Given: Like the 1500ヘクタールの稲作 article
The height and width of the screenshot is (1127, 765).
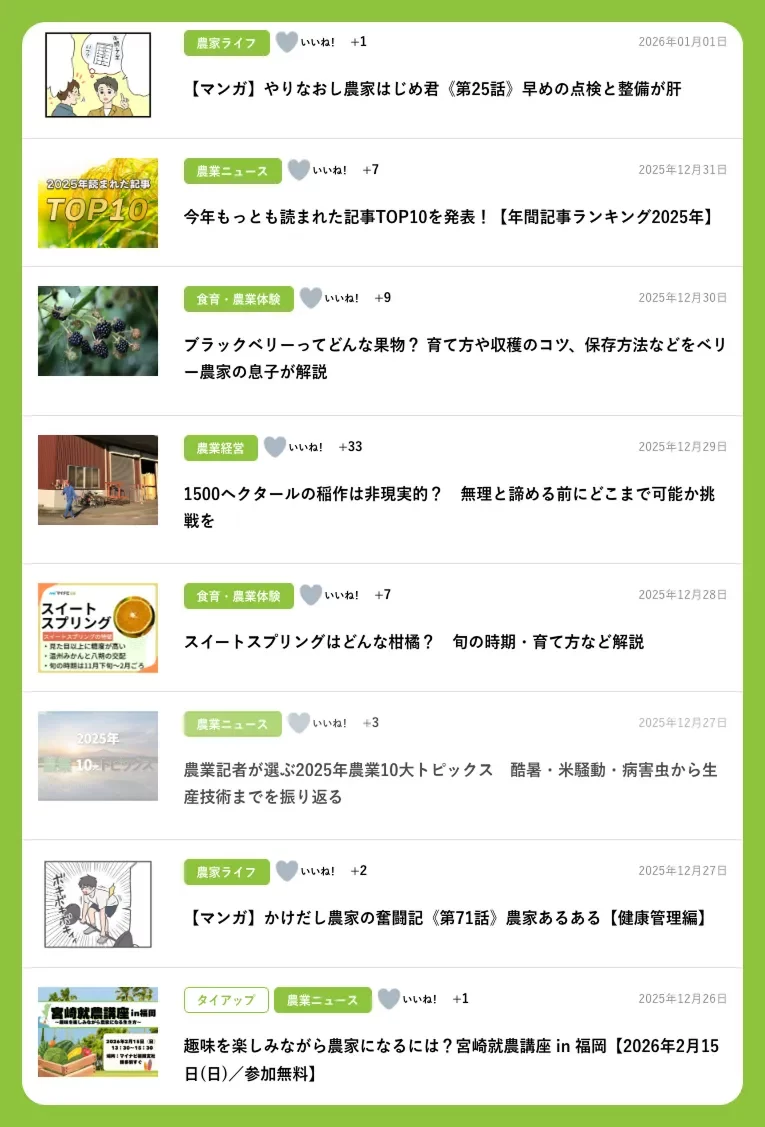Looking at the screenshot, I should pos(275,447).
